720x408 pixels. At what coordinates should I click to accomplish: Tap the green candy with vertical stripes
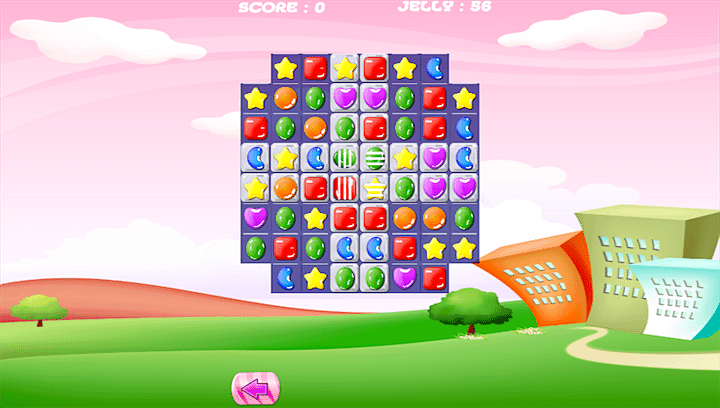(345, 157)
